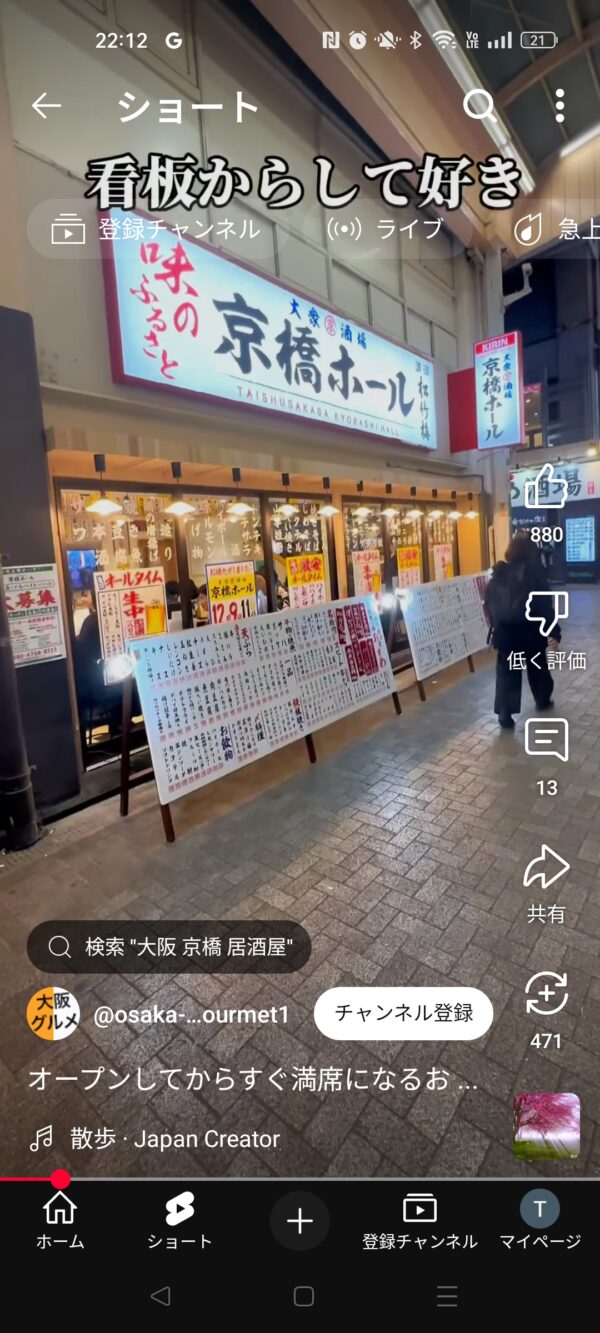Screen dimensions: 600x1333
Task: Create new content with the plus button
Action: (x=300, y=1221)
